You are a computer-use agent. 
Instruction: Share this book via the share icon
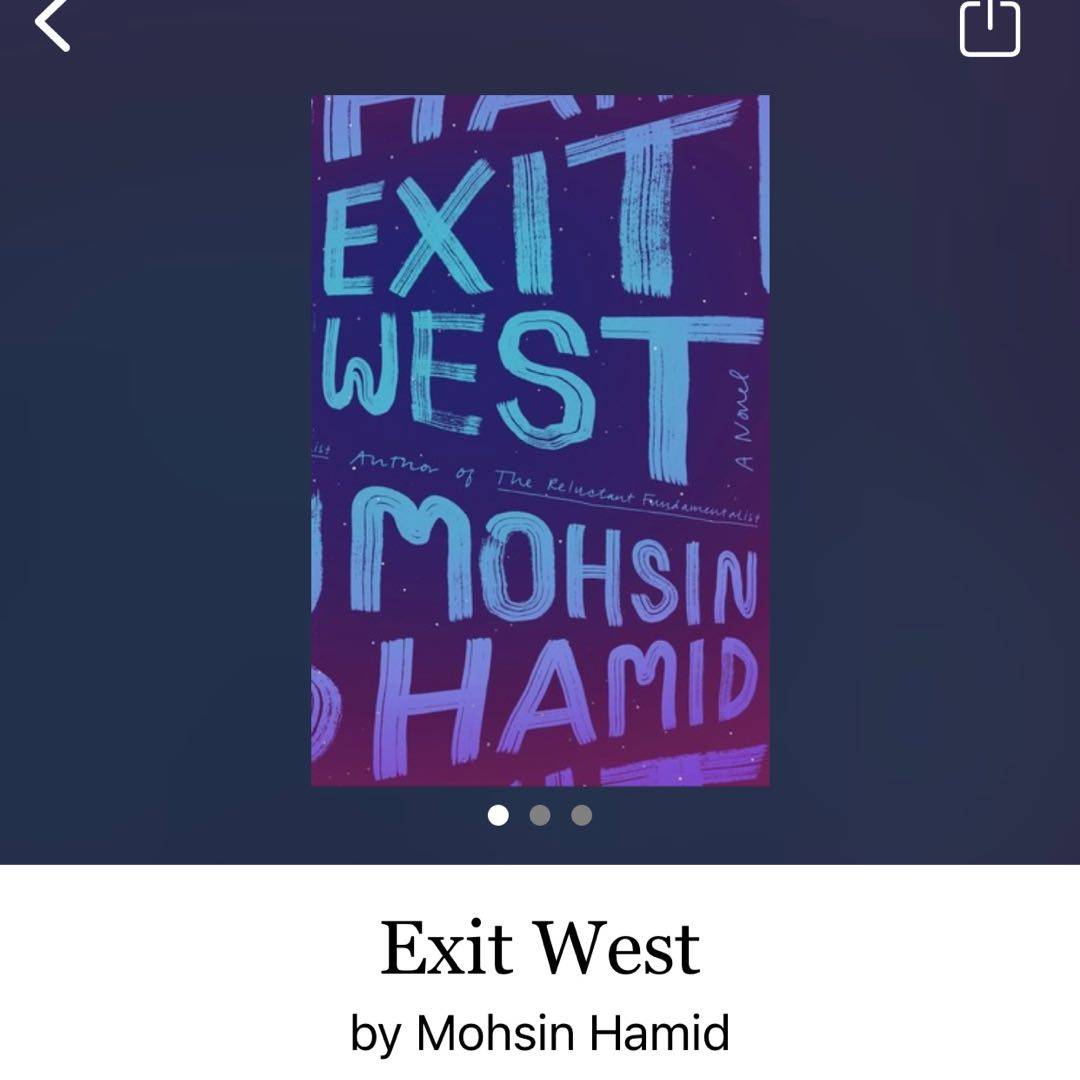pyautogui.click(x=989, y=26)
